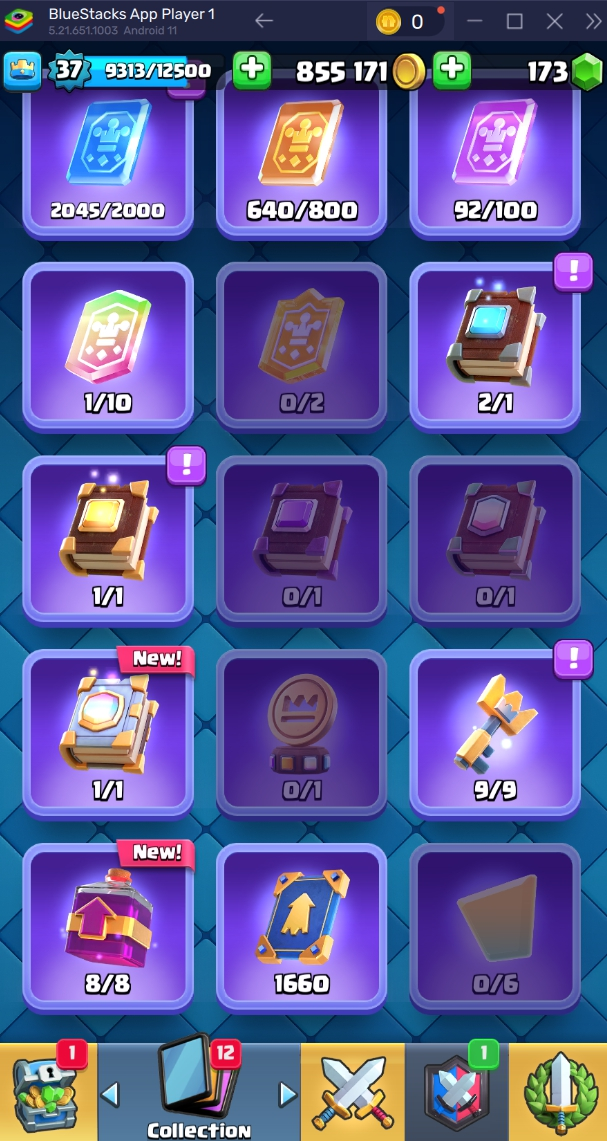Tap the green plus next to gold
Viewport: 607px width, 1141px height.
coord(451,69)
